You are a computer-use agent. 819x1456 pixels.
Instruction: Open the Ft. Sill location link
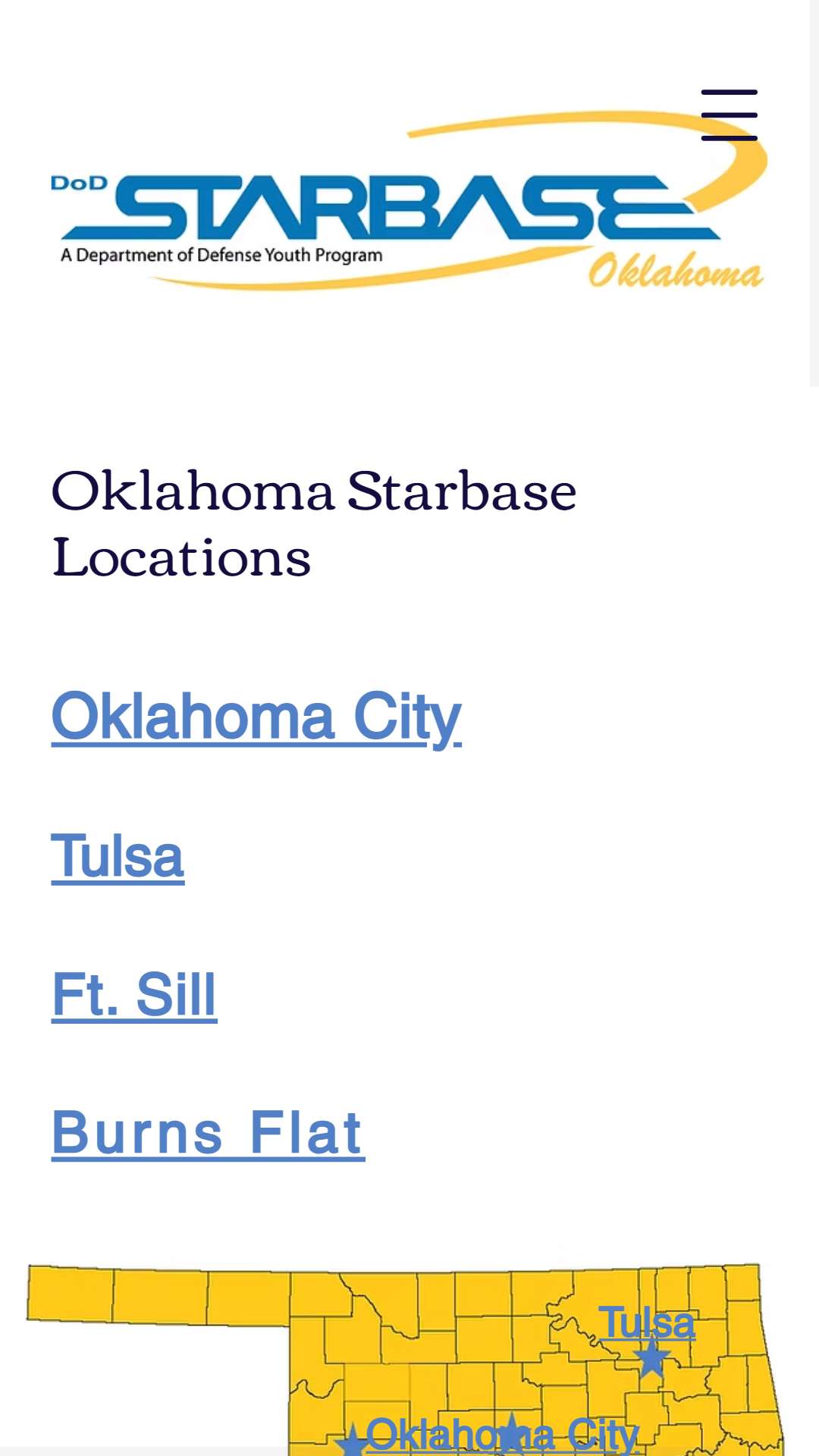point(134,995)
